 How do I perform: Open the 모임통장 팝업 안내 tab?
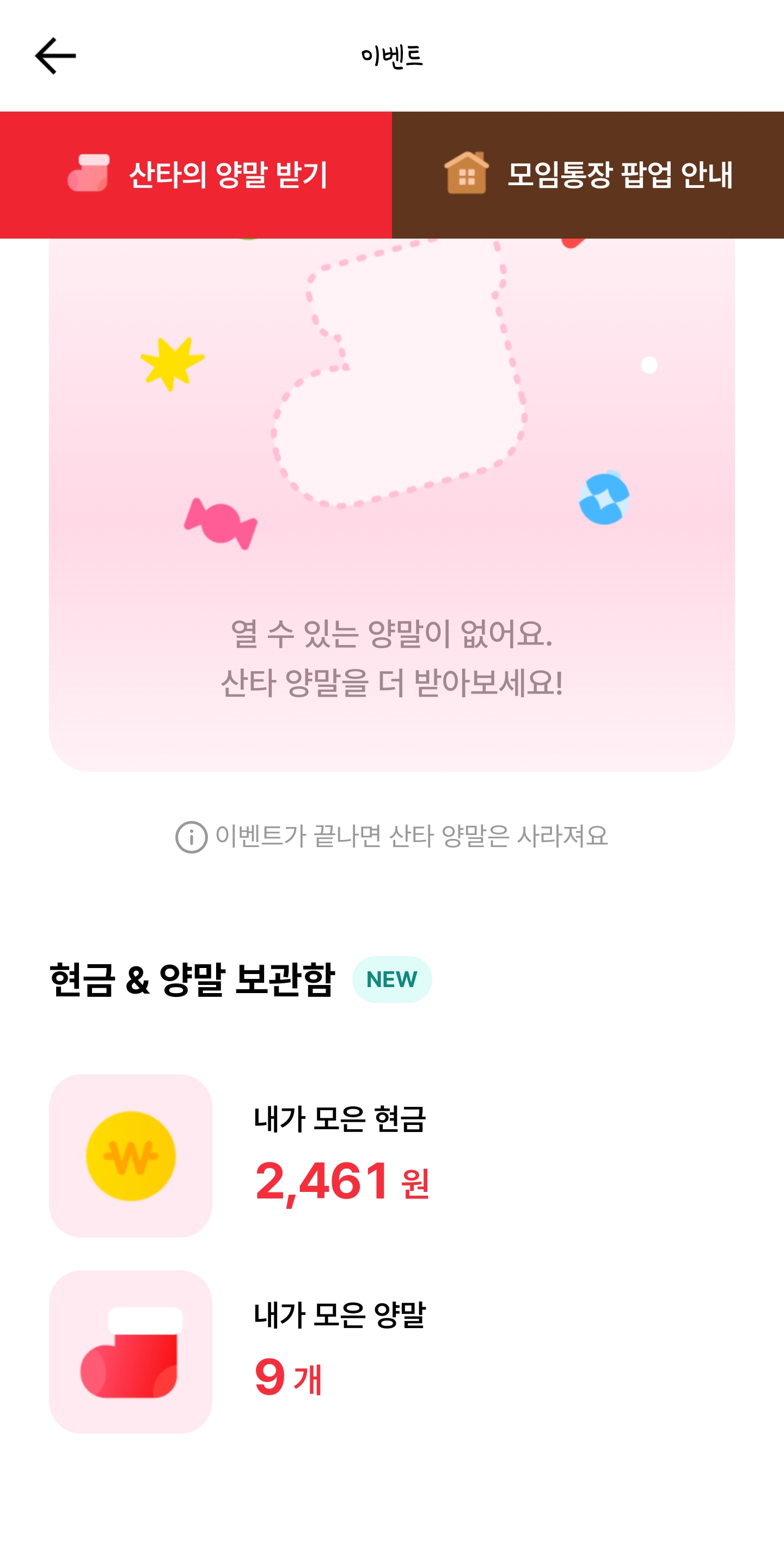tap(588, 175)
